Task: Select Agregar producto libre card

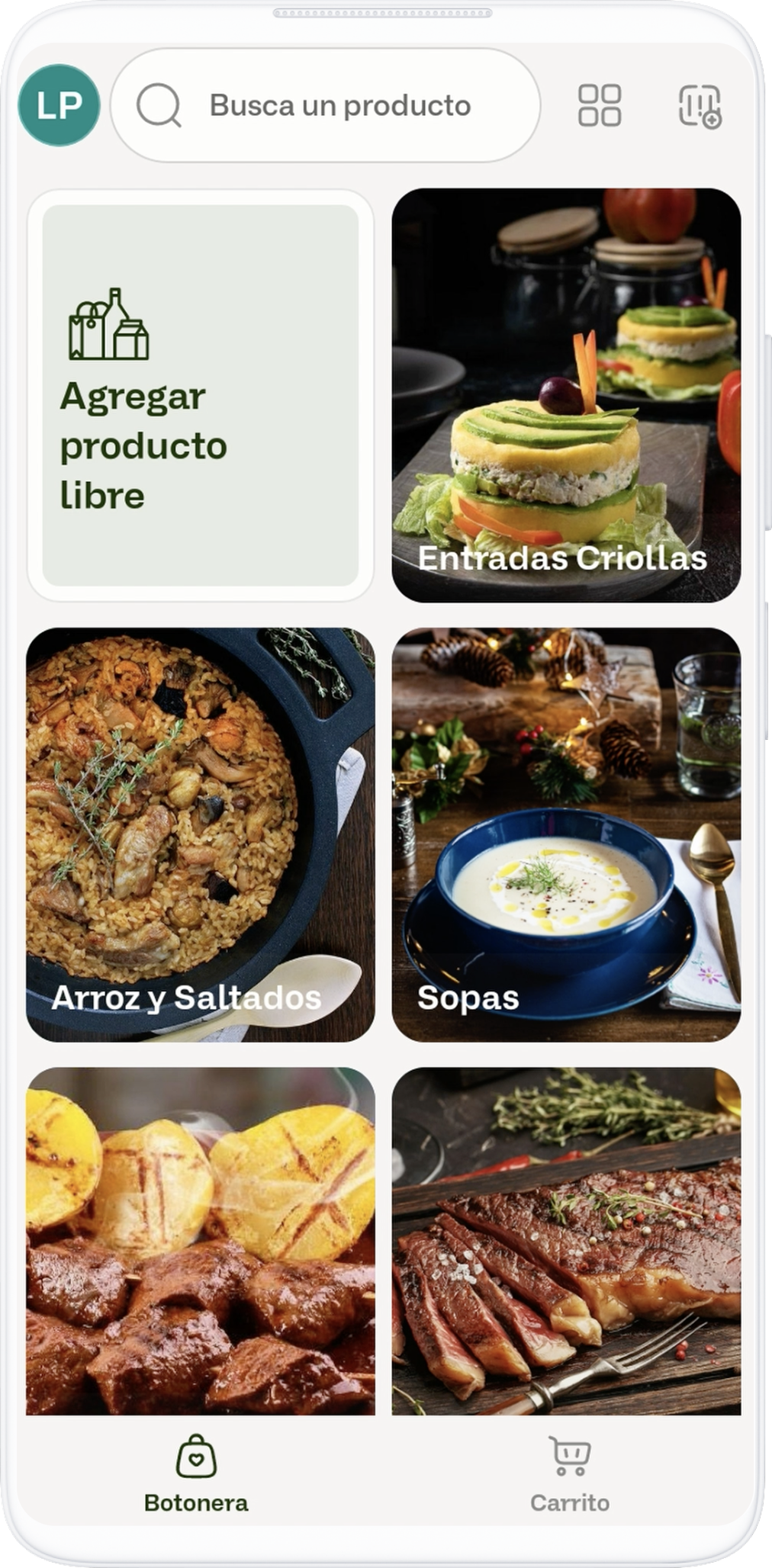Action: pyautogui.click(x=201, y=395)
